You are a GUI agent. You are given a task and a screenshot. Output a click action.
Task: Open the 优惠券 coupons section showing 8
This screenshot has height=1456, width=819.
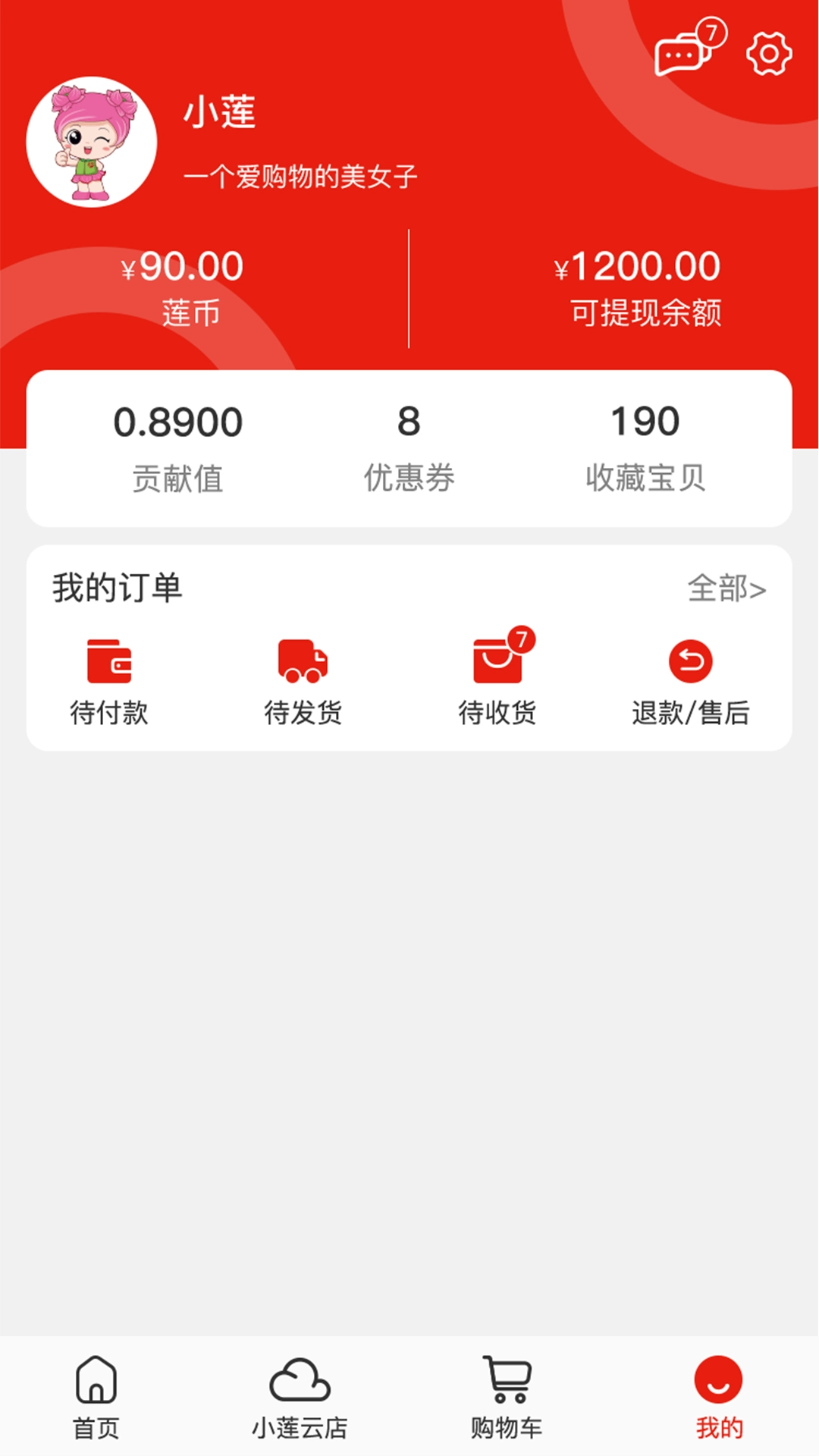click(407, 447)
